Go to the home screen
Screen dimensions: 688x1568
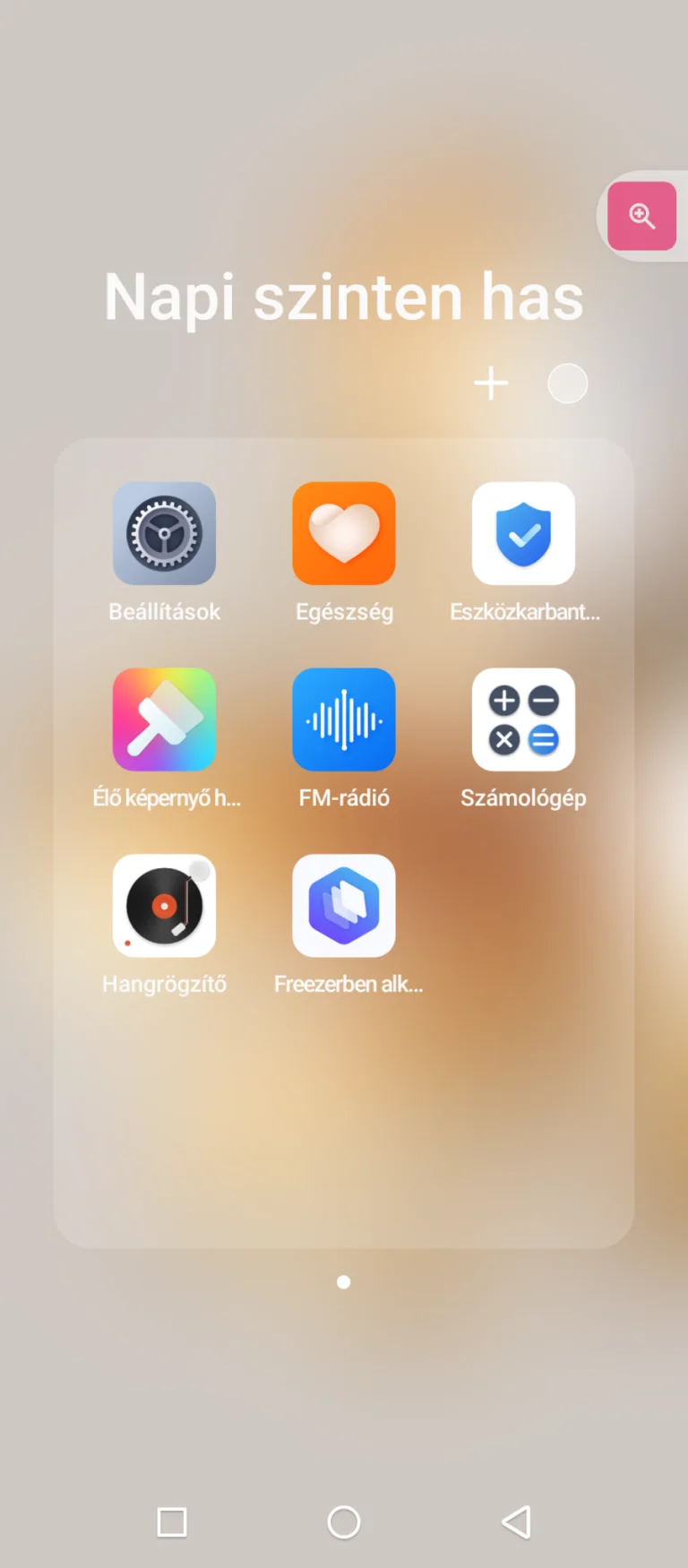pos(344,1521)
